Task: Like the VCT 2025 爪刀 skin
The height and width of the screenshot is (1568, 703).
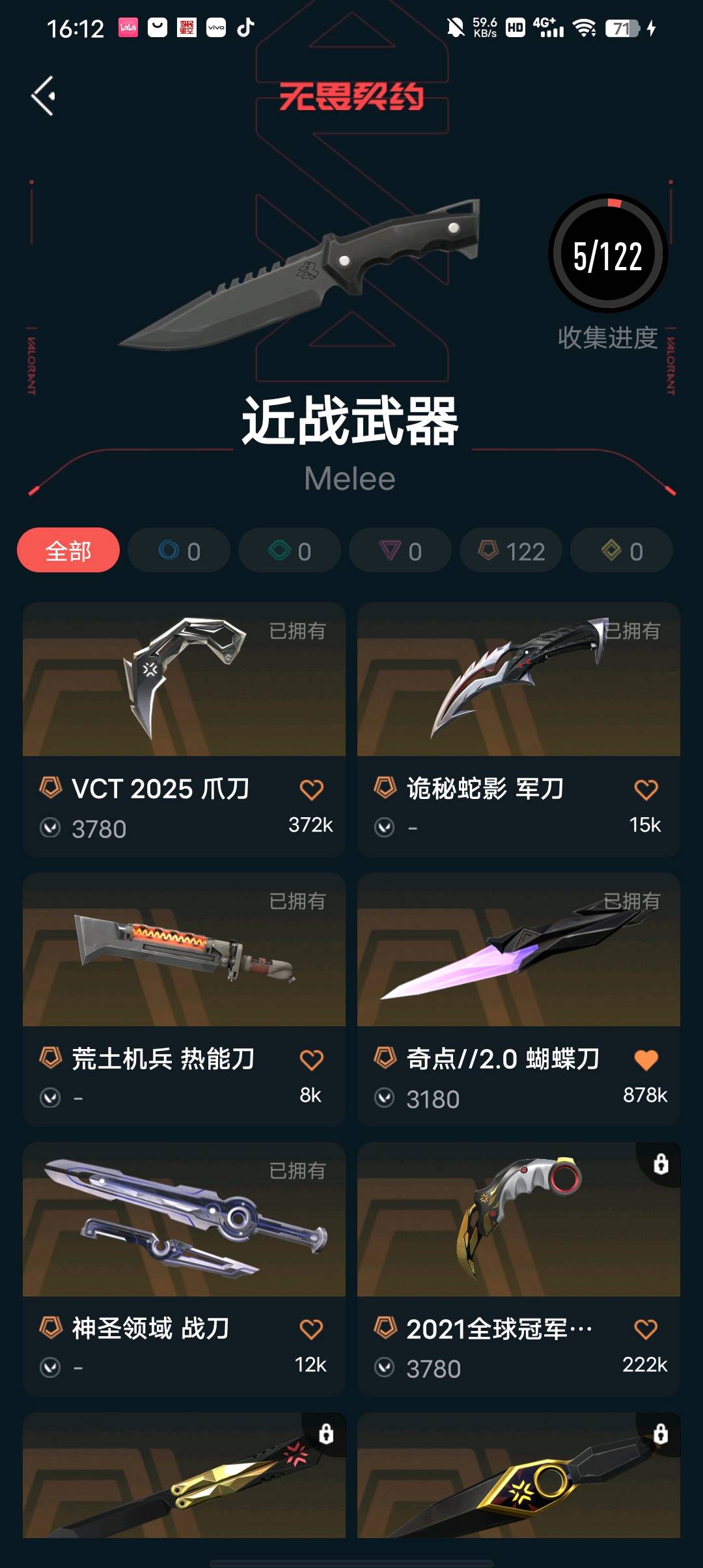Action: point(311,789)
